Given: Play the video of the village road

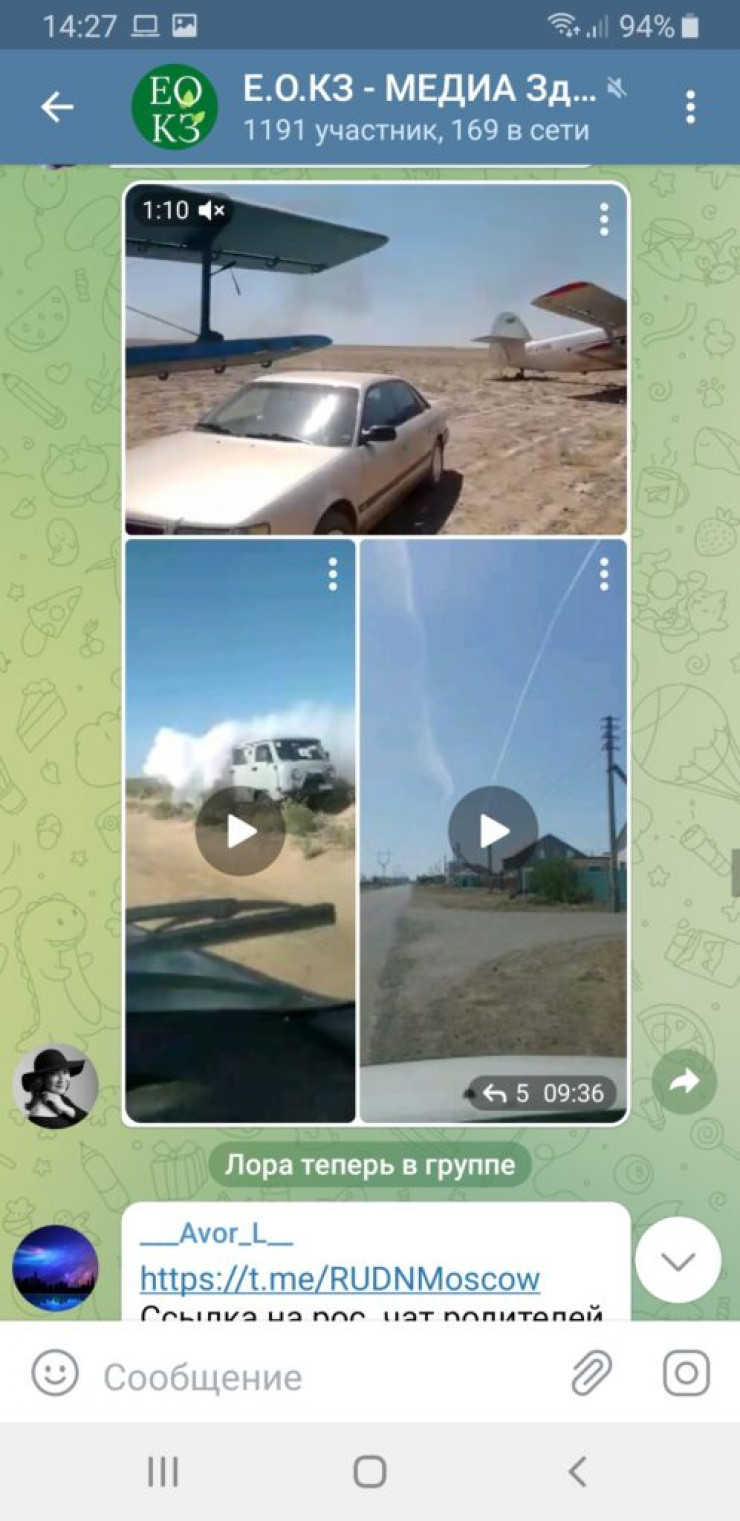Looking at the screenshot, I should click(x=493, y=831).
